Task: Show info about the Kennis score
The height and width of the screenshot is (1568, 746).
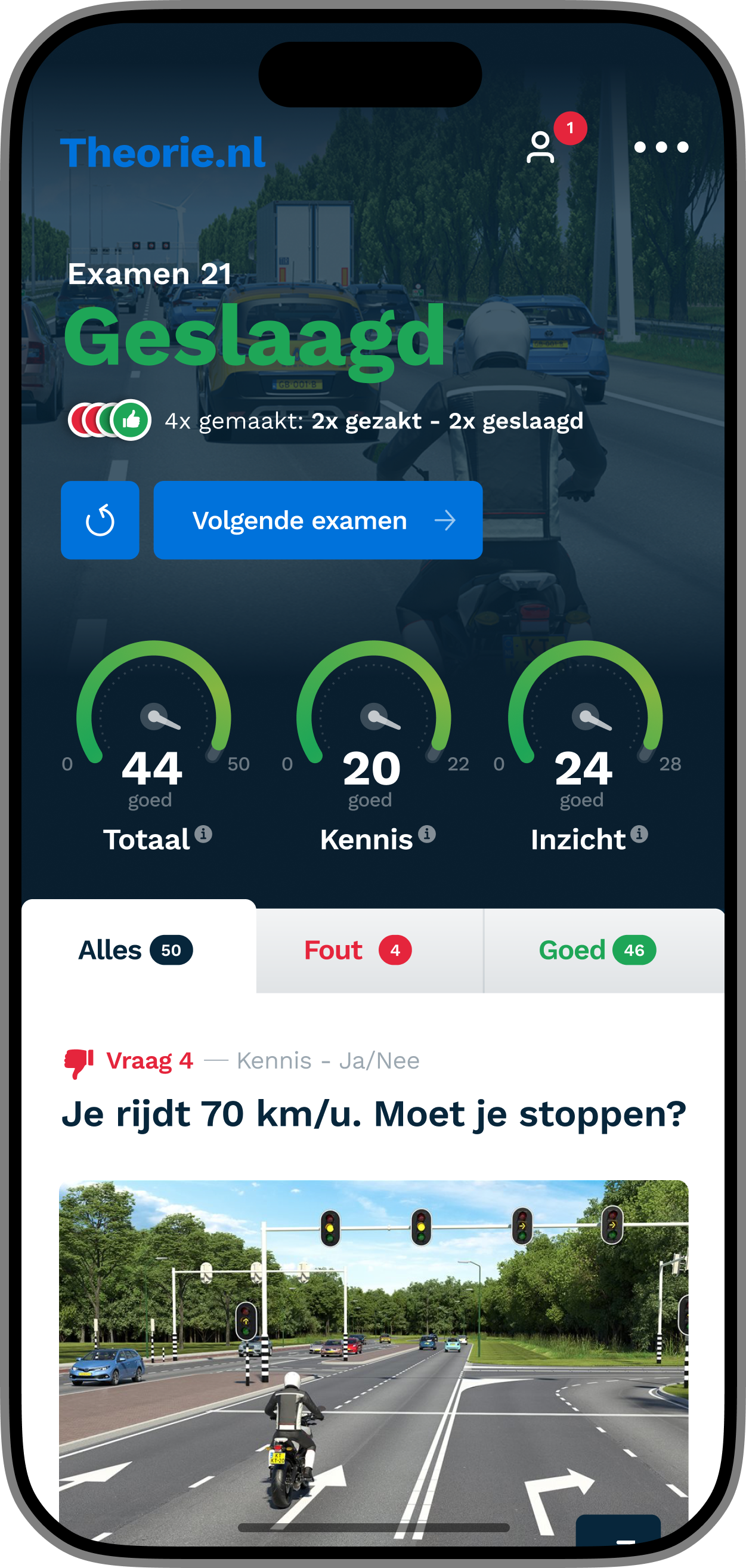Action: point(427,834)
